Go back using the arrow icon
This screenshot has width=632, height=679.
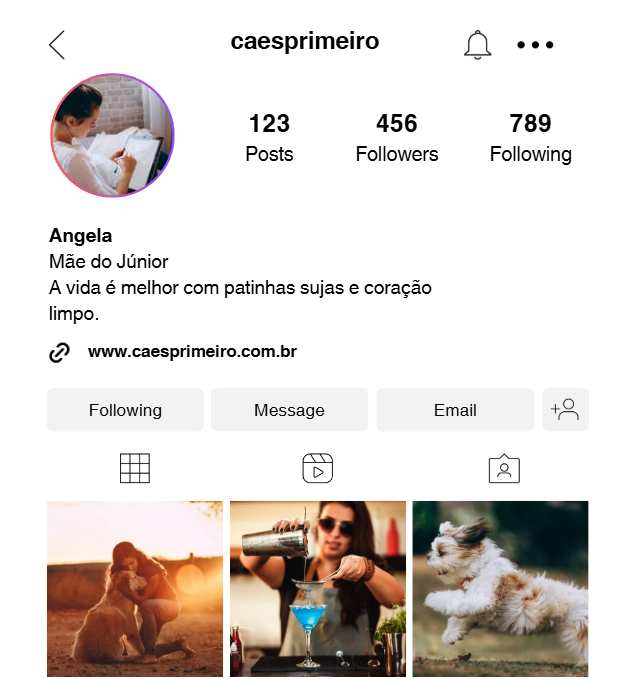(57, 44)
